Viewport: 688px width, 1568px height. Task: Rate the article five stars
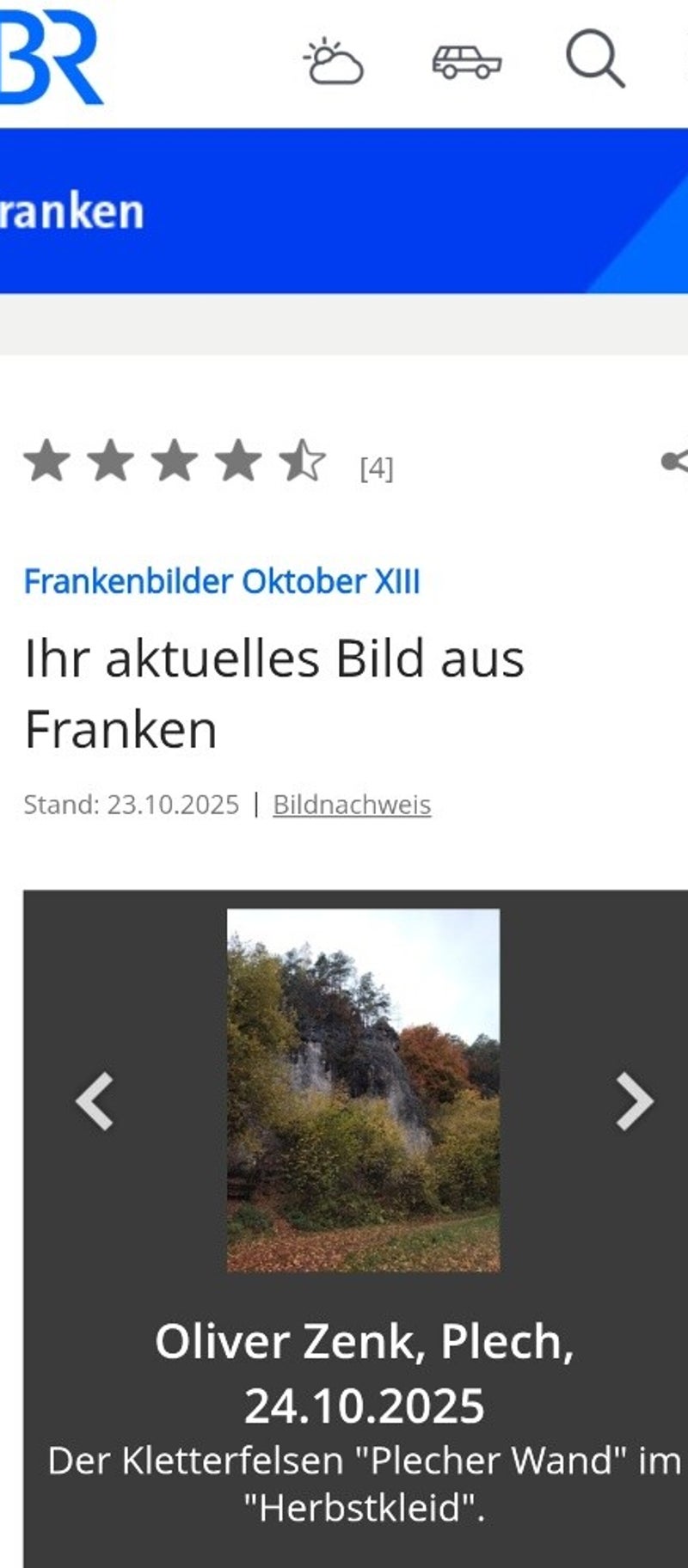coord(303,461)
